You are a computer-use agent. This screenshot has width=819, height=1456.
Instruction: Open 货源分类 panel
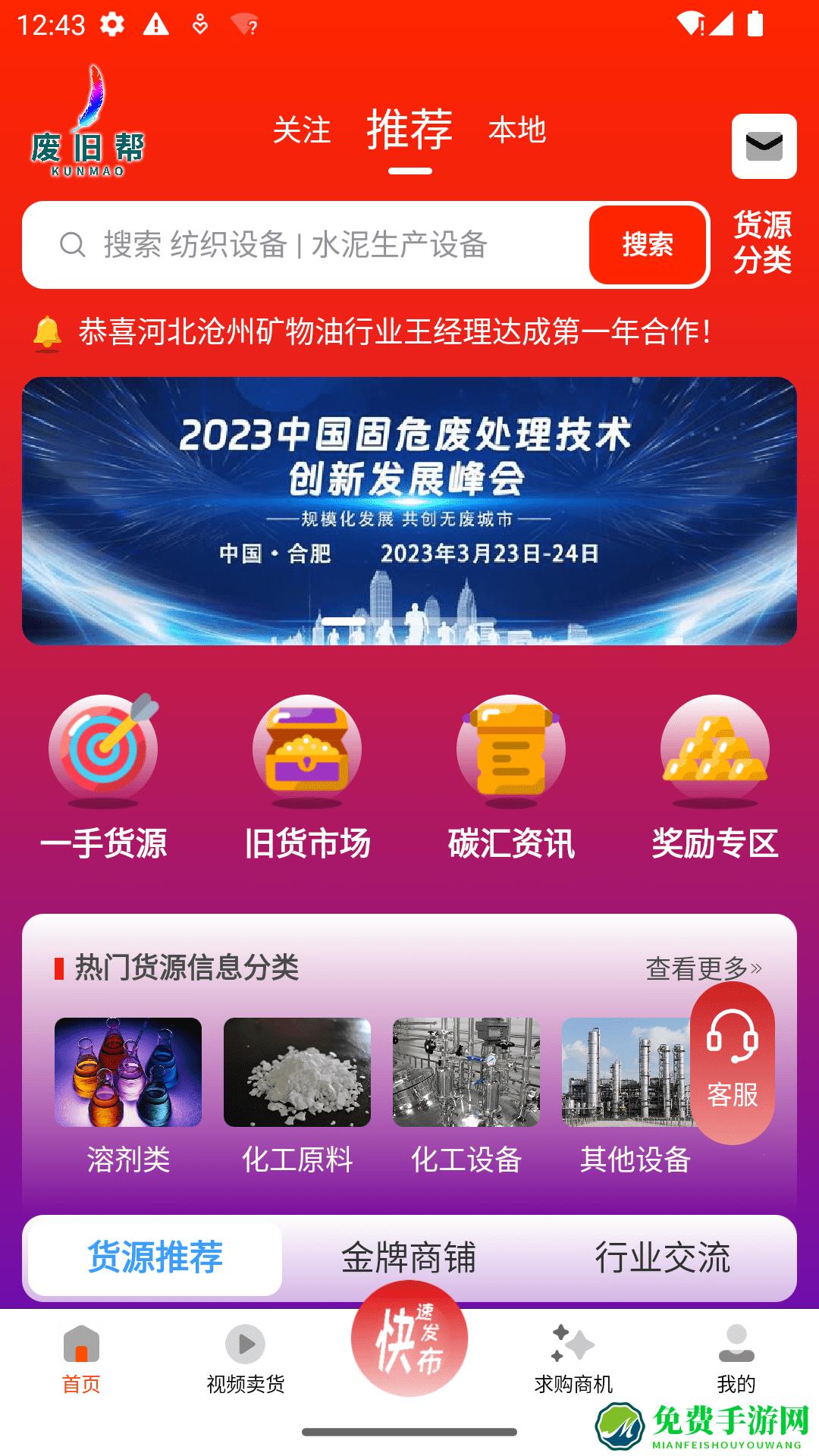pyautogui.click(x=764, y=245)
